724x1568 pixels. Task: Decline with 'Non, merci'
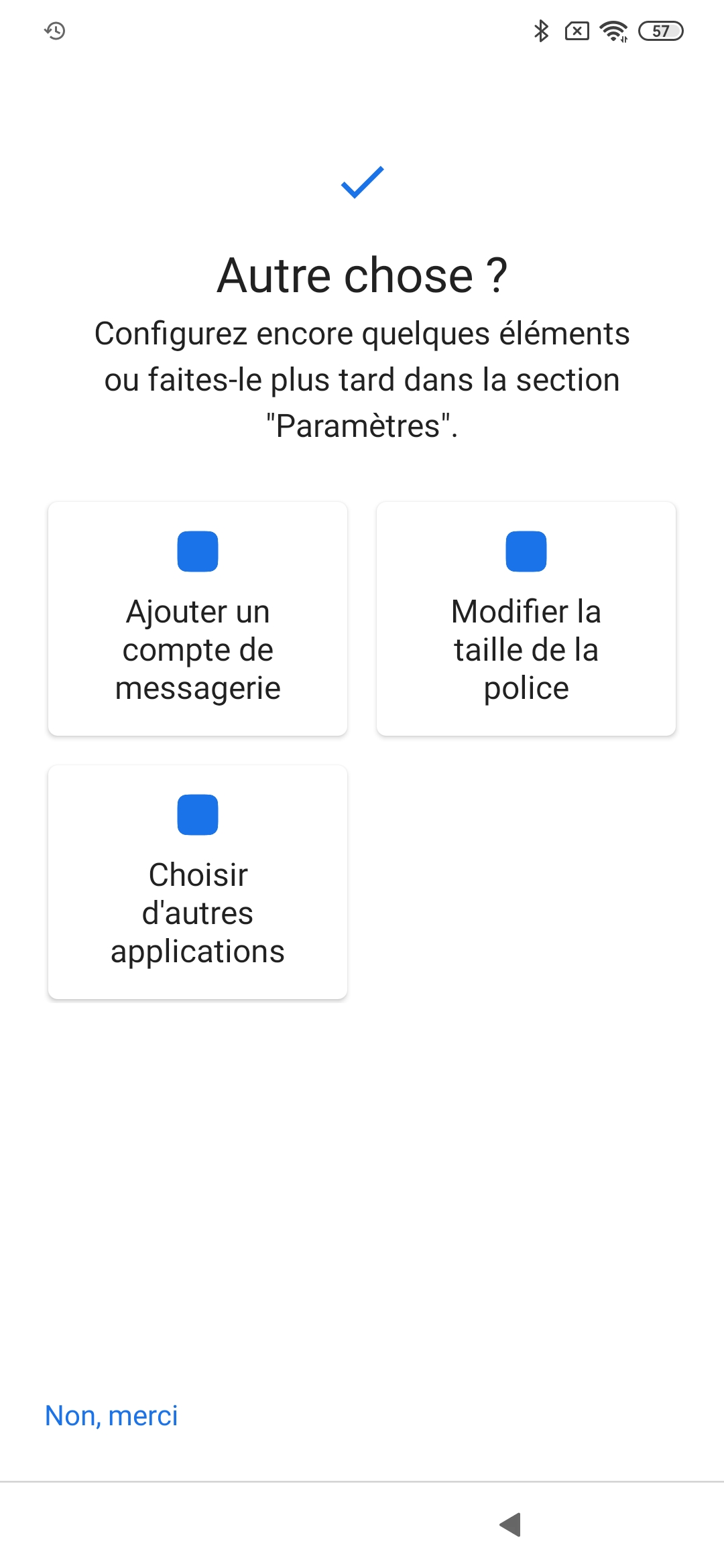coord(111,1416)
